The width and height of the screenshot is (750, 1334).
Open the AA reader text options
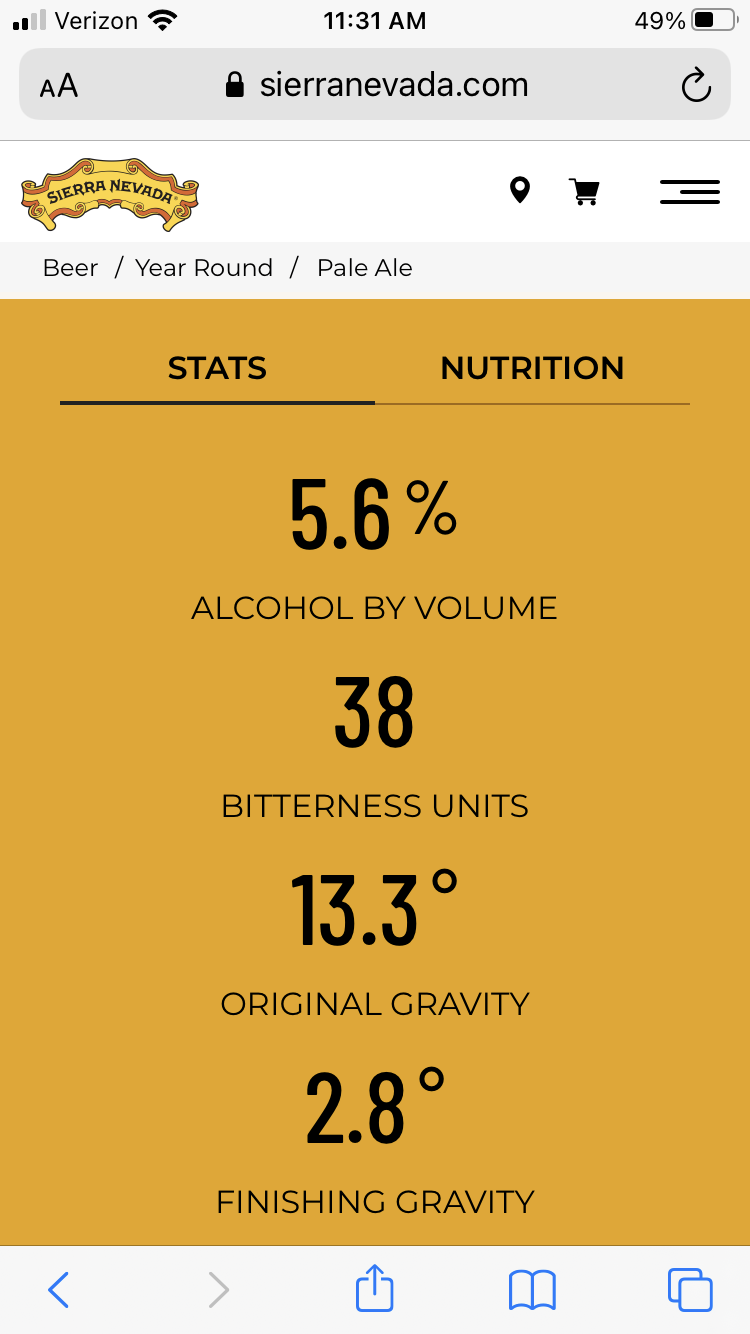(x=59, y=85)
